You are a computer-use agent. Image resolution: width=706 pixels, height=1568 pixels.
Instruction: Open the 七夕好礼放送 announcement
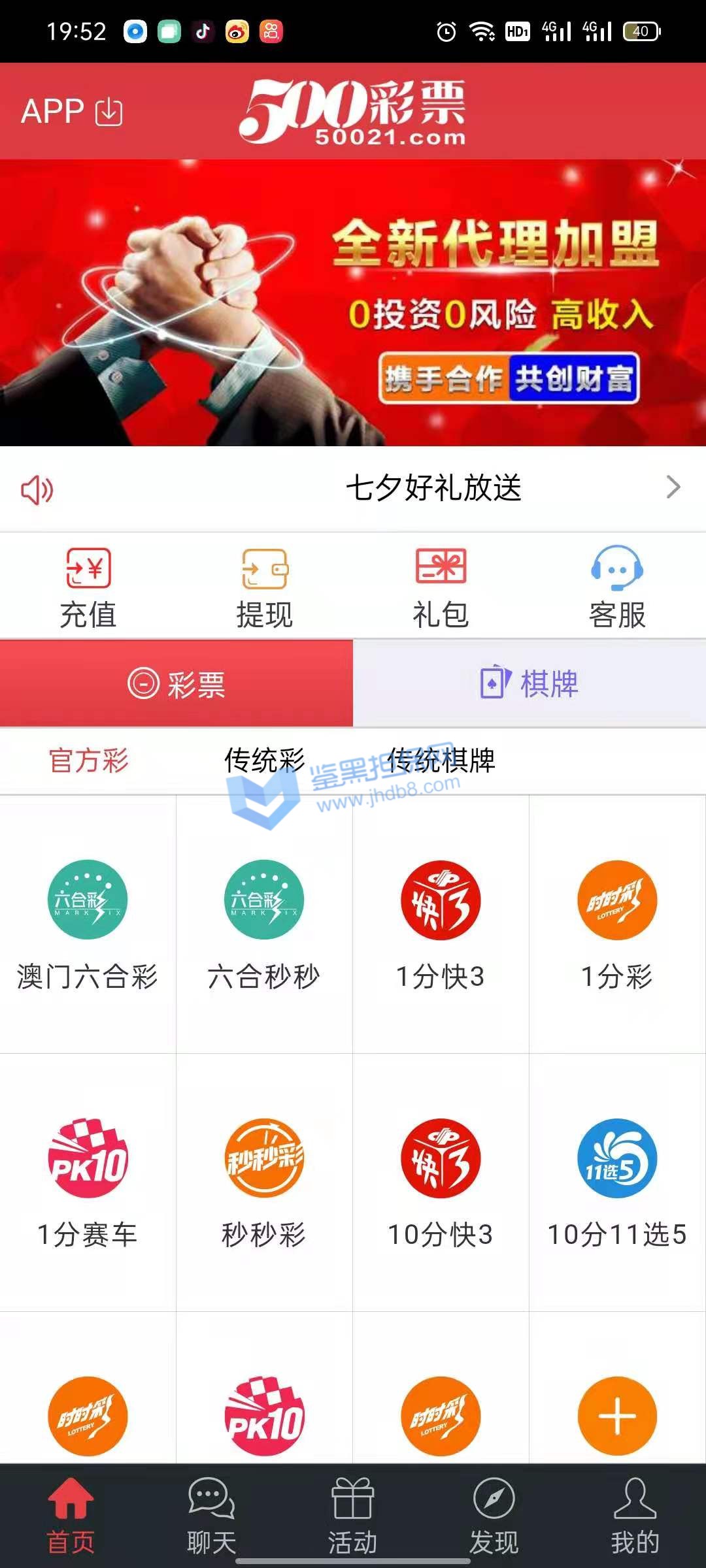point(433,488)
